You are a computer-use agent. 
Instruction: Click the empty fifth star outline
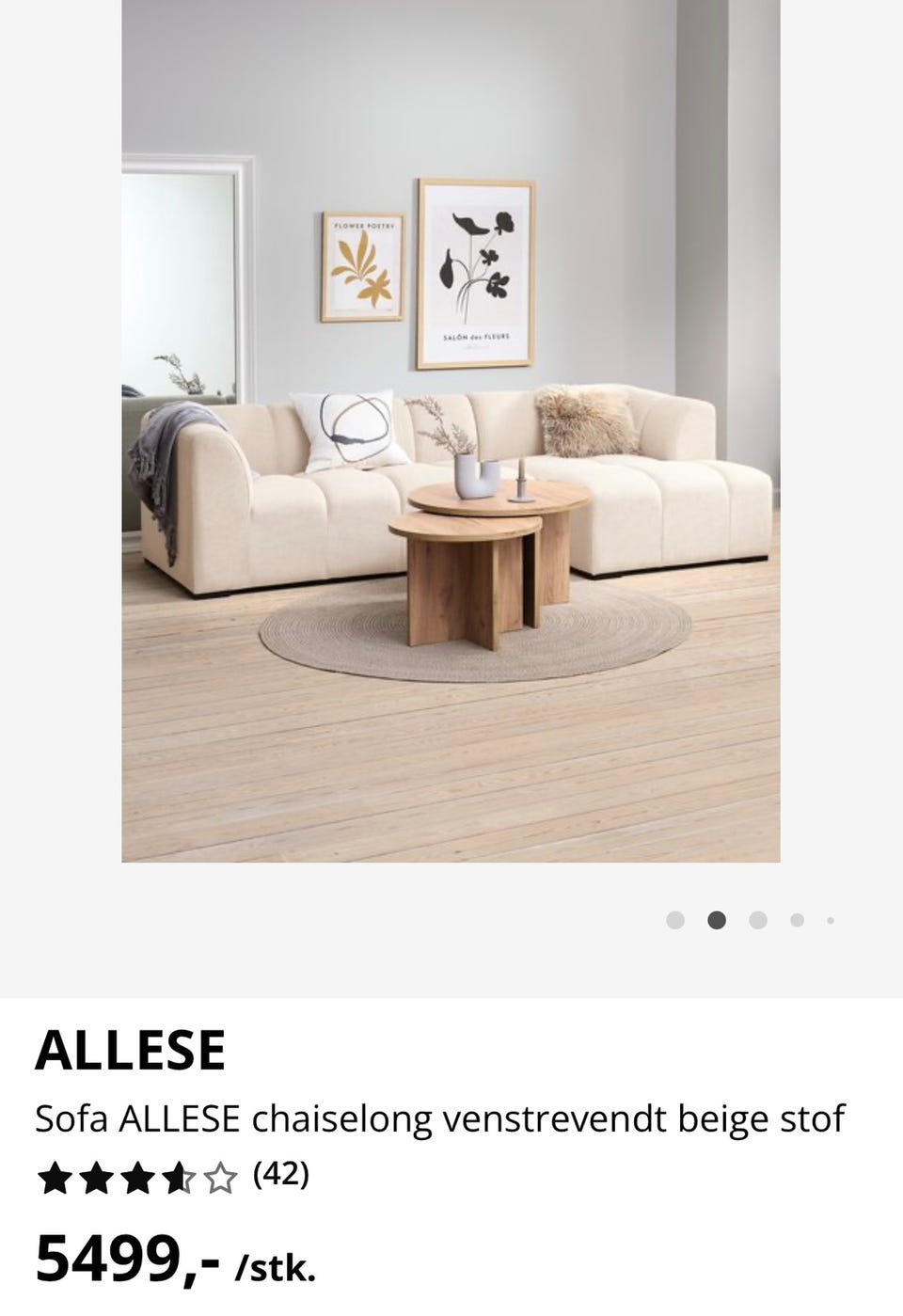[220, 1175]
